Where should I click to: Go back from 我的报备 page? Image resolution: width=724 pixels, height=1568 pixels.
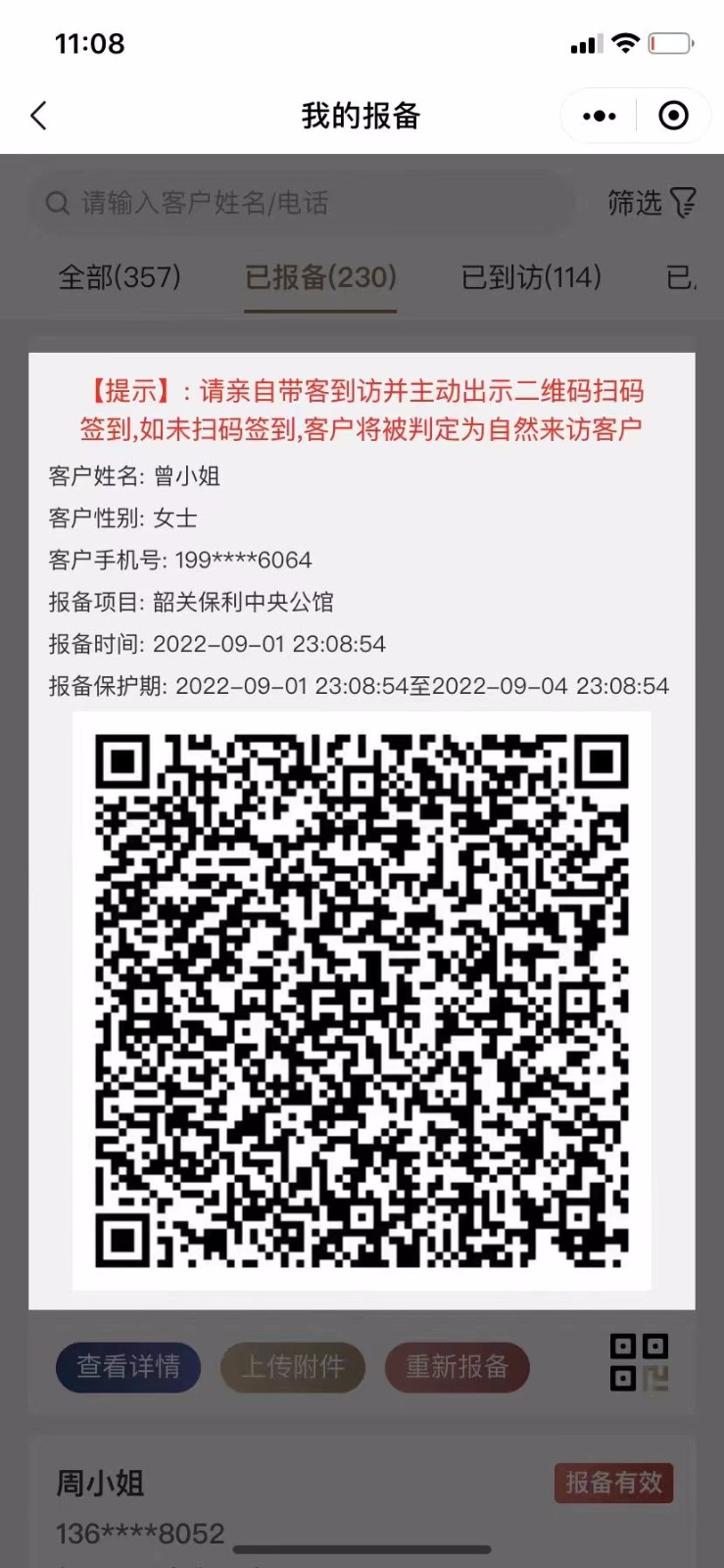coord(39,117)
